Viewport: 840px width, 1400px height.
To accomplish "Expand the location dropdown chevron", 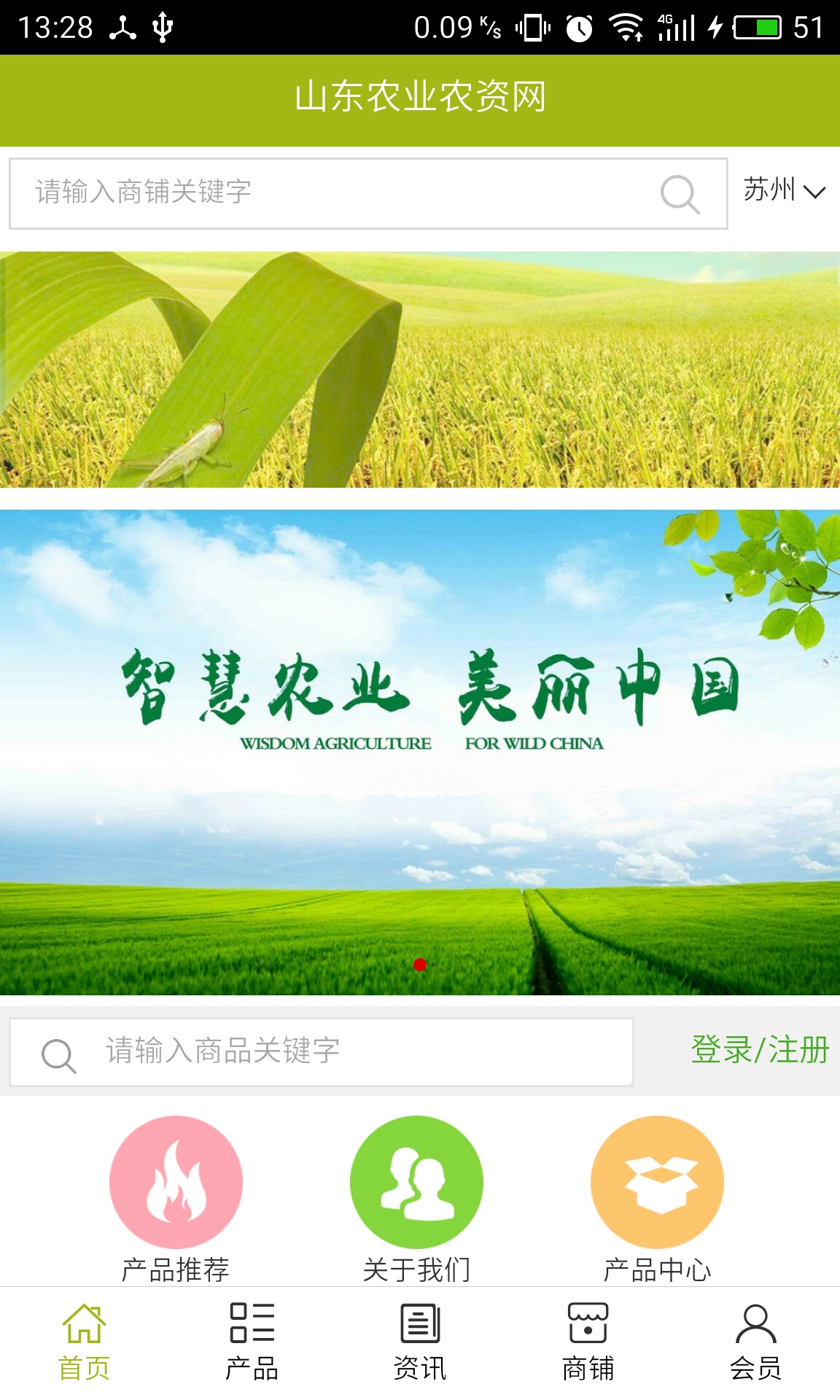I will point(815,194).
